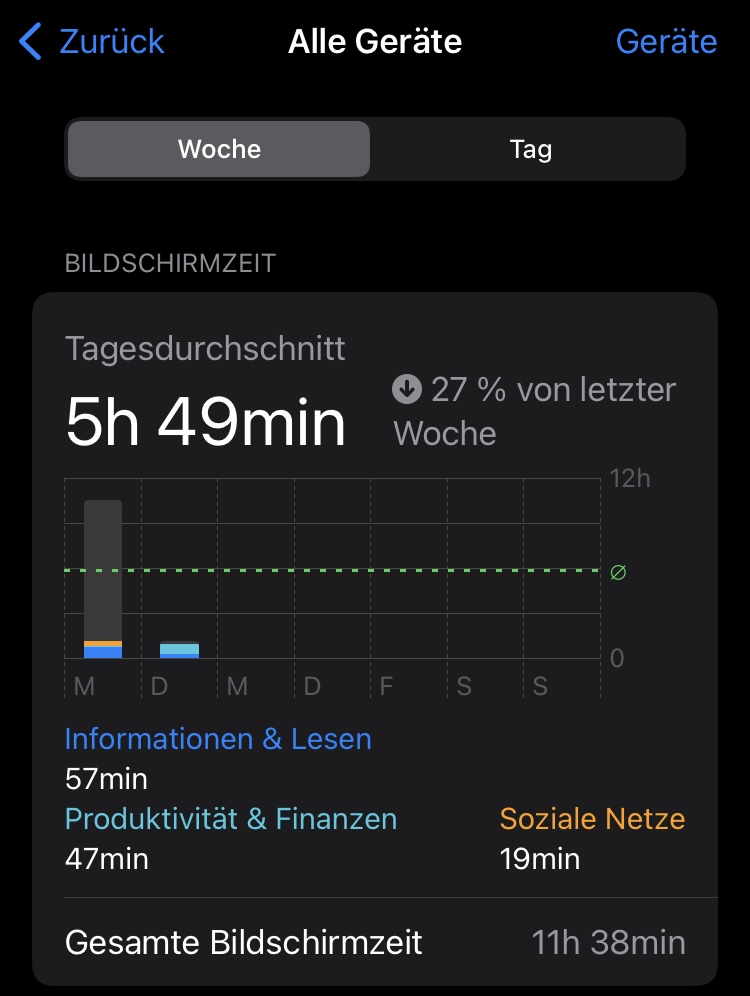Select the green average (∅) symbol
Viewport: 750px width, 996px height.
(x=617, y=572)
